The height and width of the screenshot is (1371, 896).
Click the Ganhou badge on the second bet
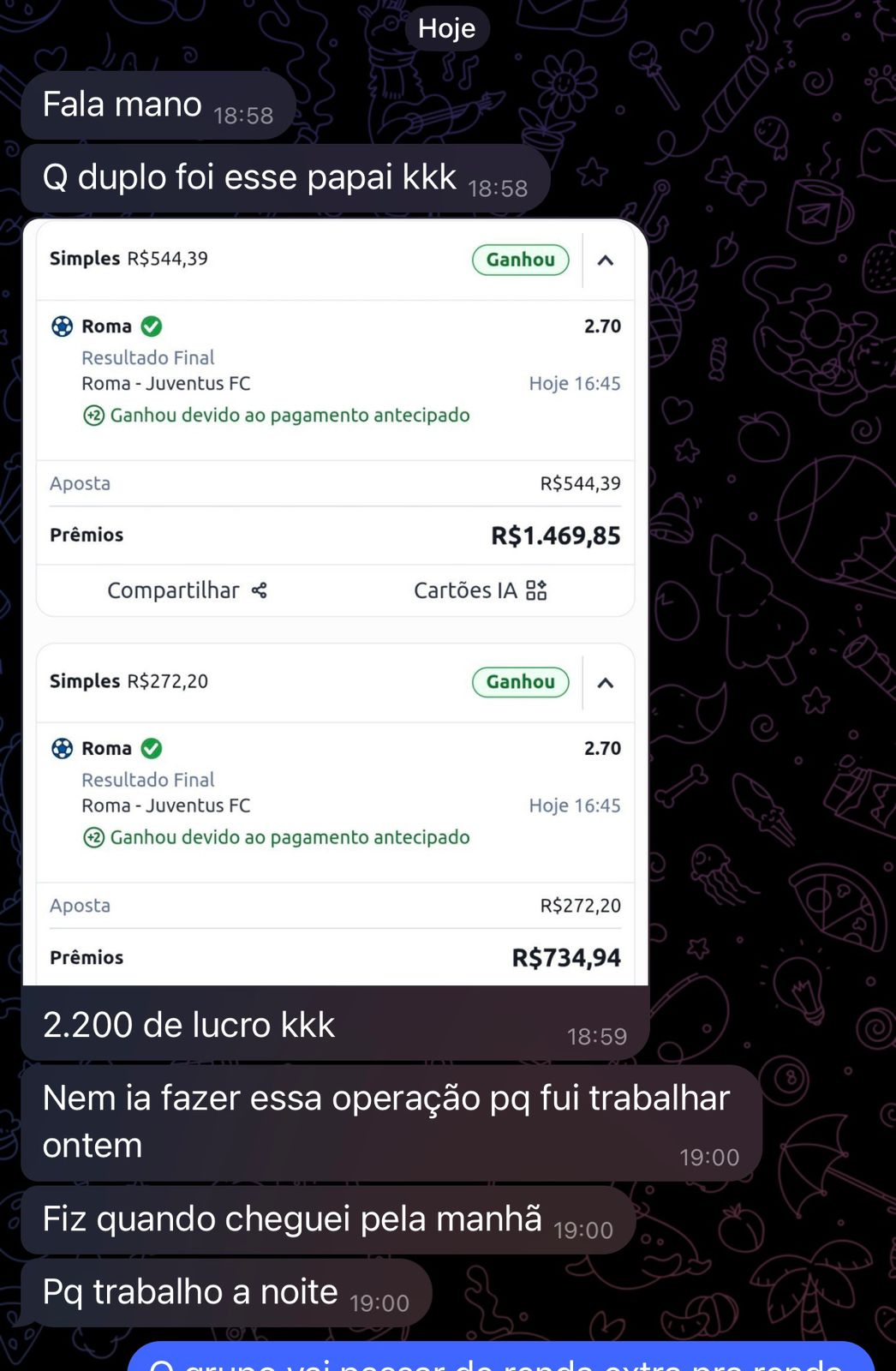(520, 682)
